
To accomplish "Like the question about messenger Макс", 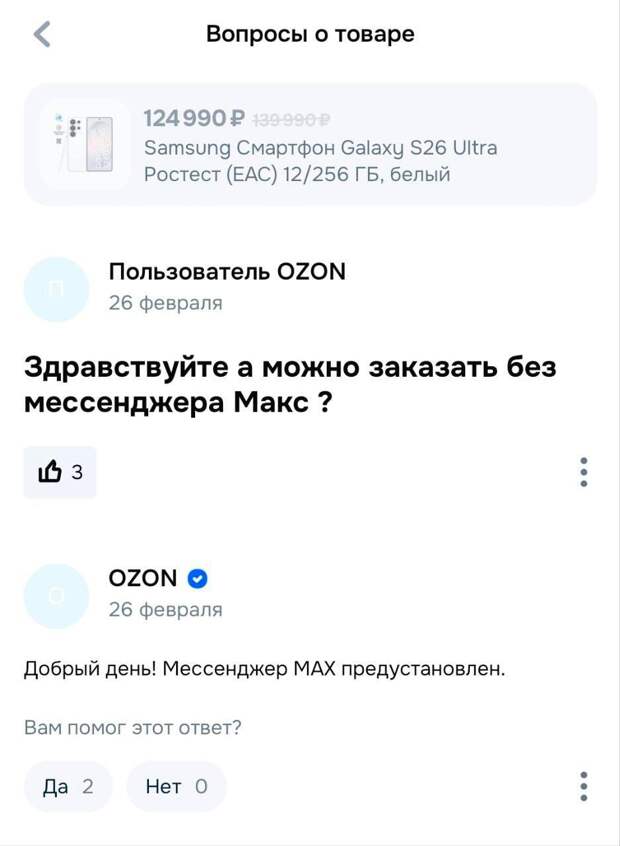I will coord(60,472).
